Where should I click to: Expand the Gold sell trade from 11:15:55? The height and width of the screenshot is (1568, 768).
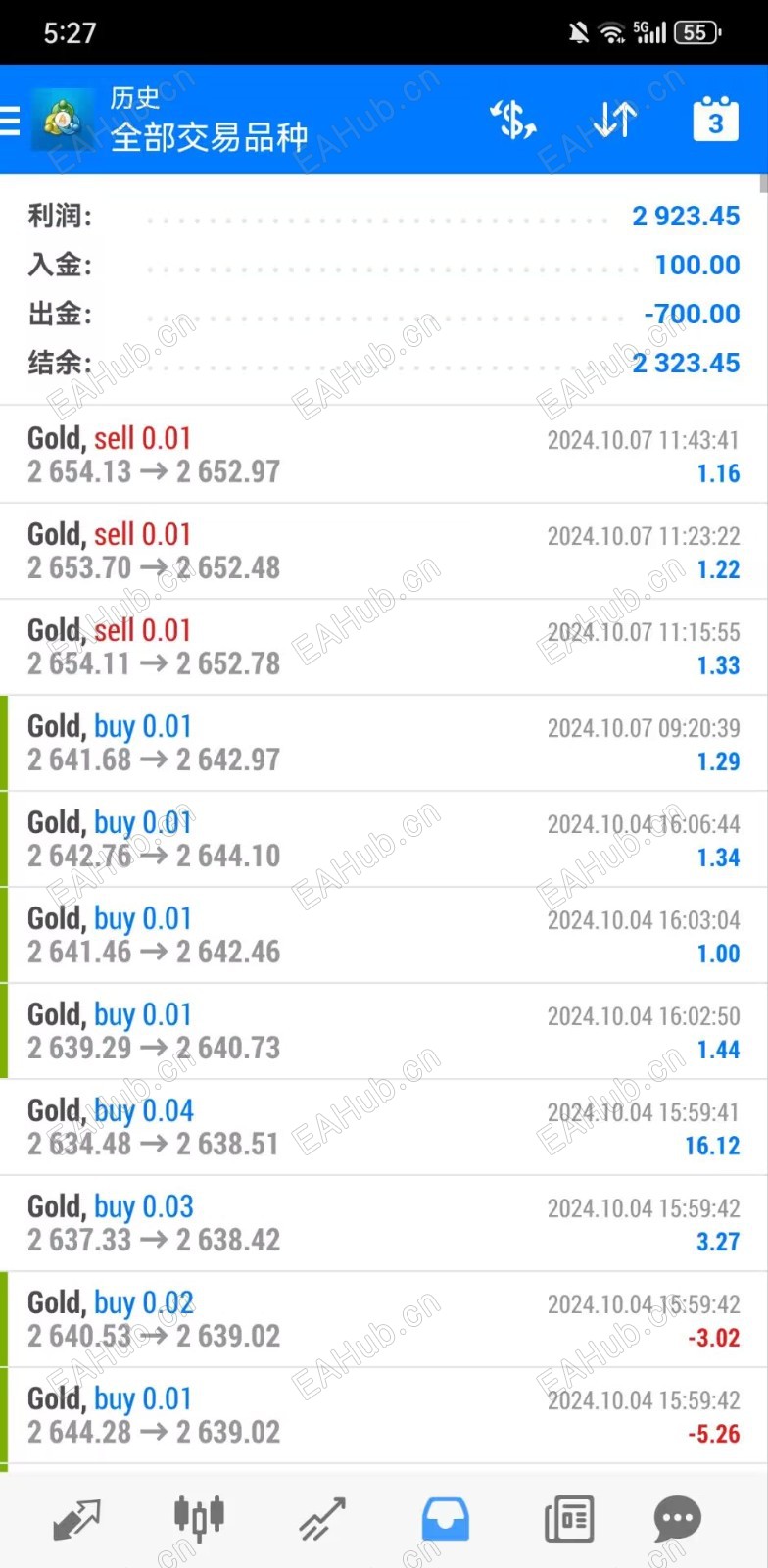point(384,647)
